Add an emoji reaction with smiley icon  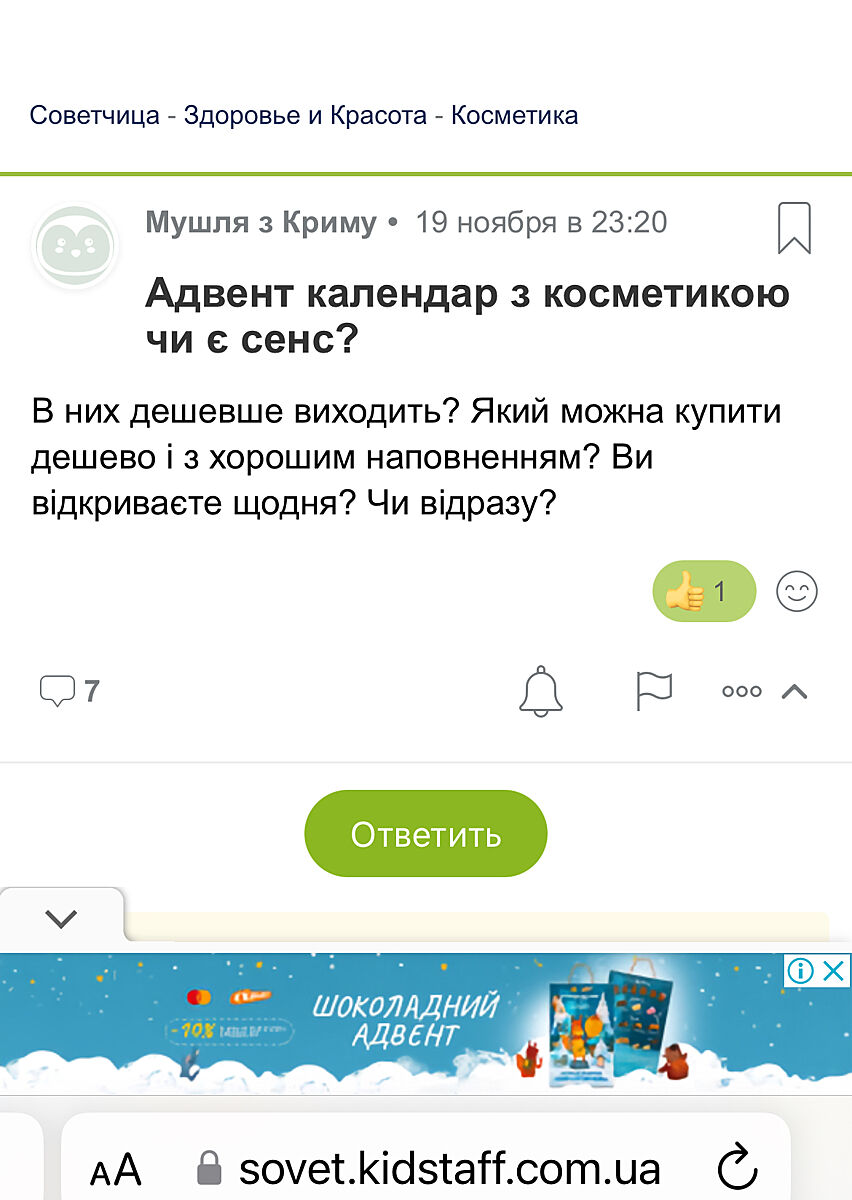(x=797, y=592)
